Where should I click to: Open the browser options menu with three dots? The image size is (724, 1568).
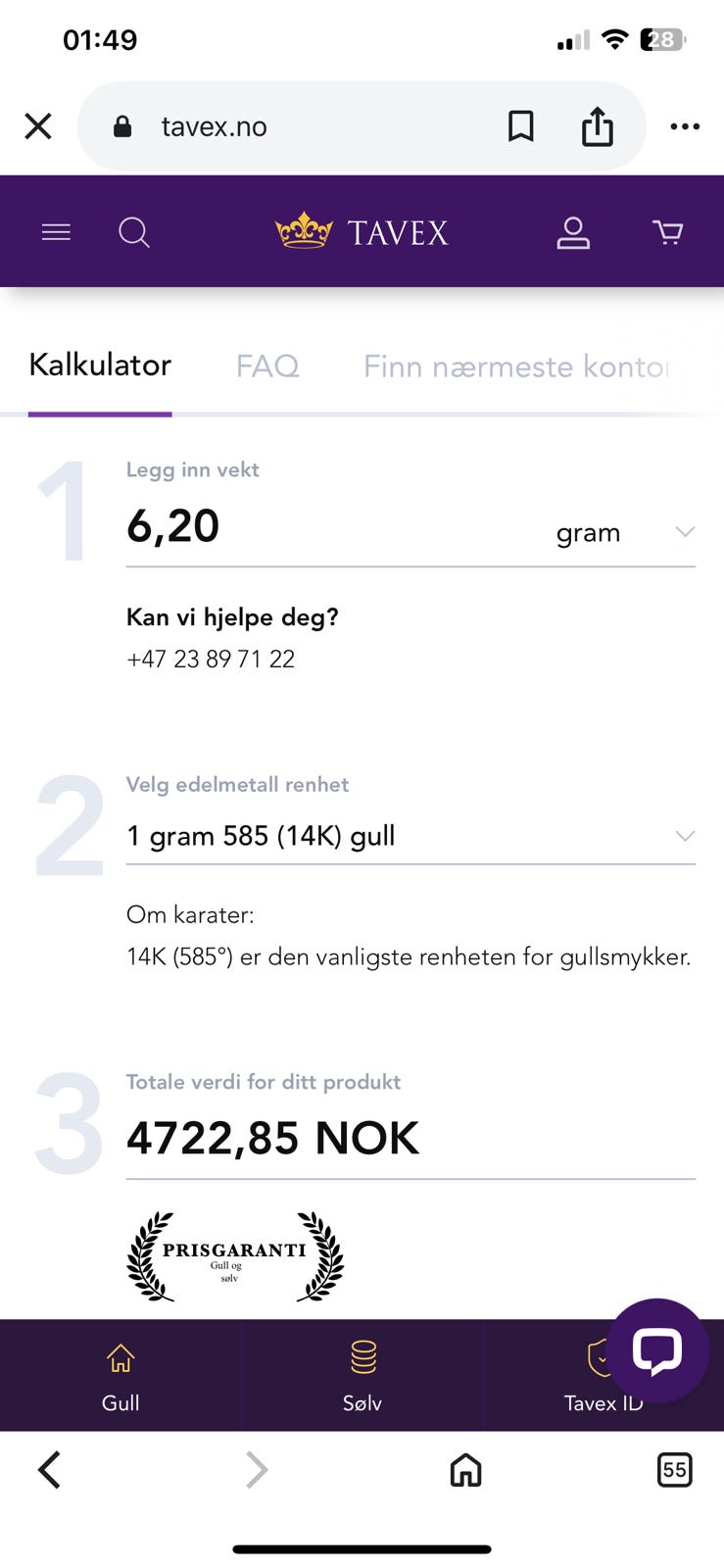click(685, 125)
